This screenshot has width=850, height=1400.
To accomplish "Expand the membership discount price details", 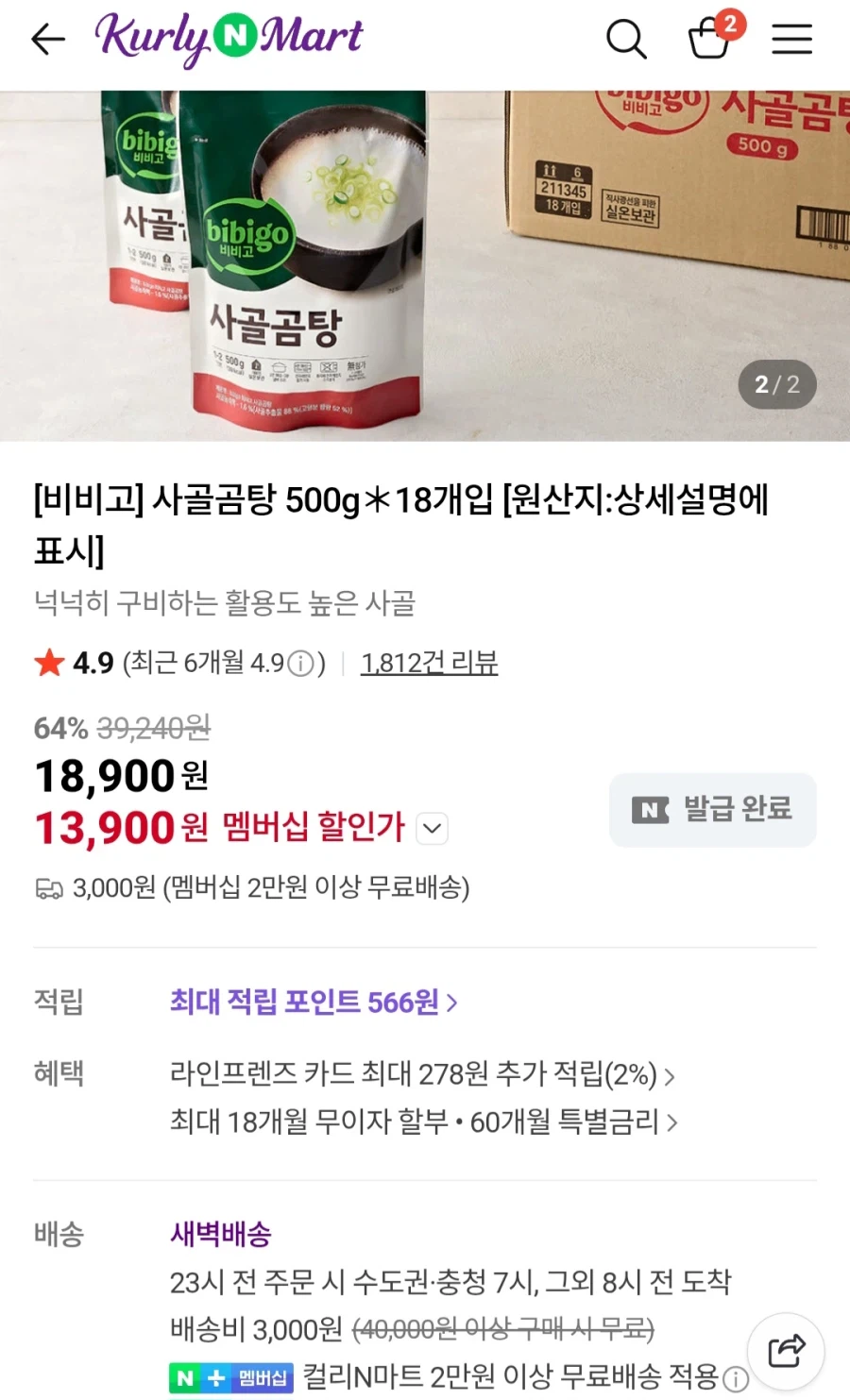I will (x=432, y=829).
